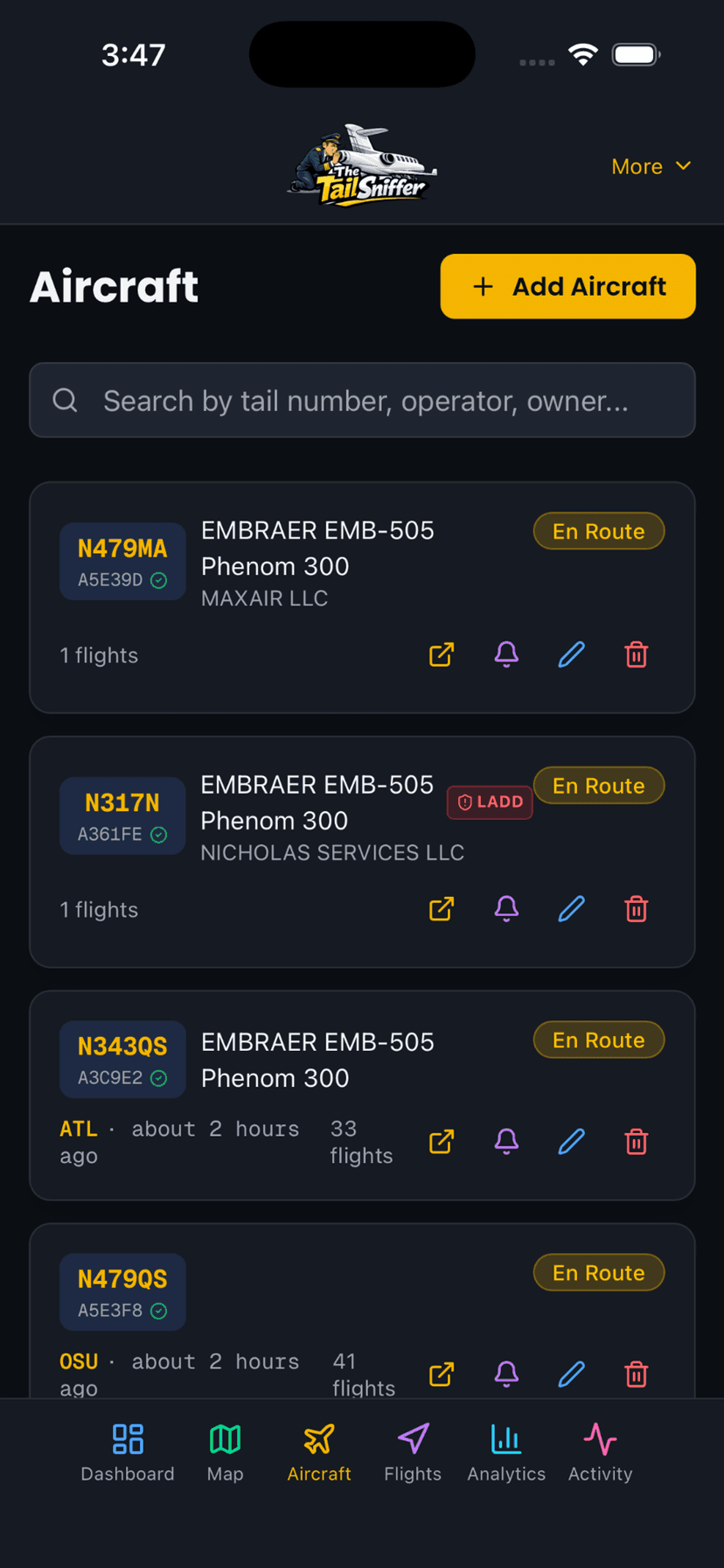Edit aircraft N343QS with the pencil icon
This screenshot has width=724, height=1568.
[571, 1141]
